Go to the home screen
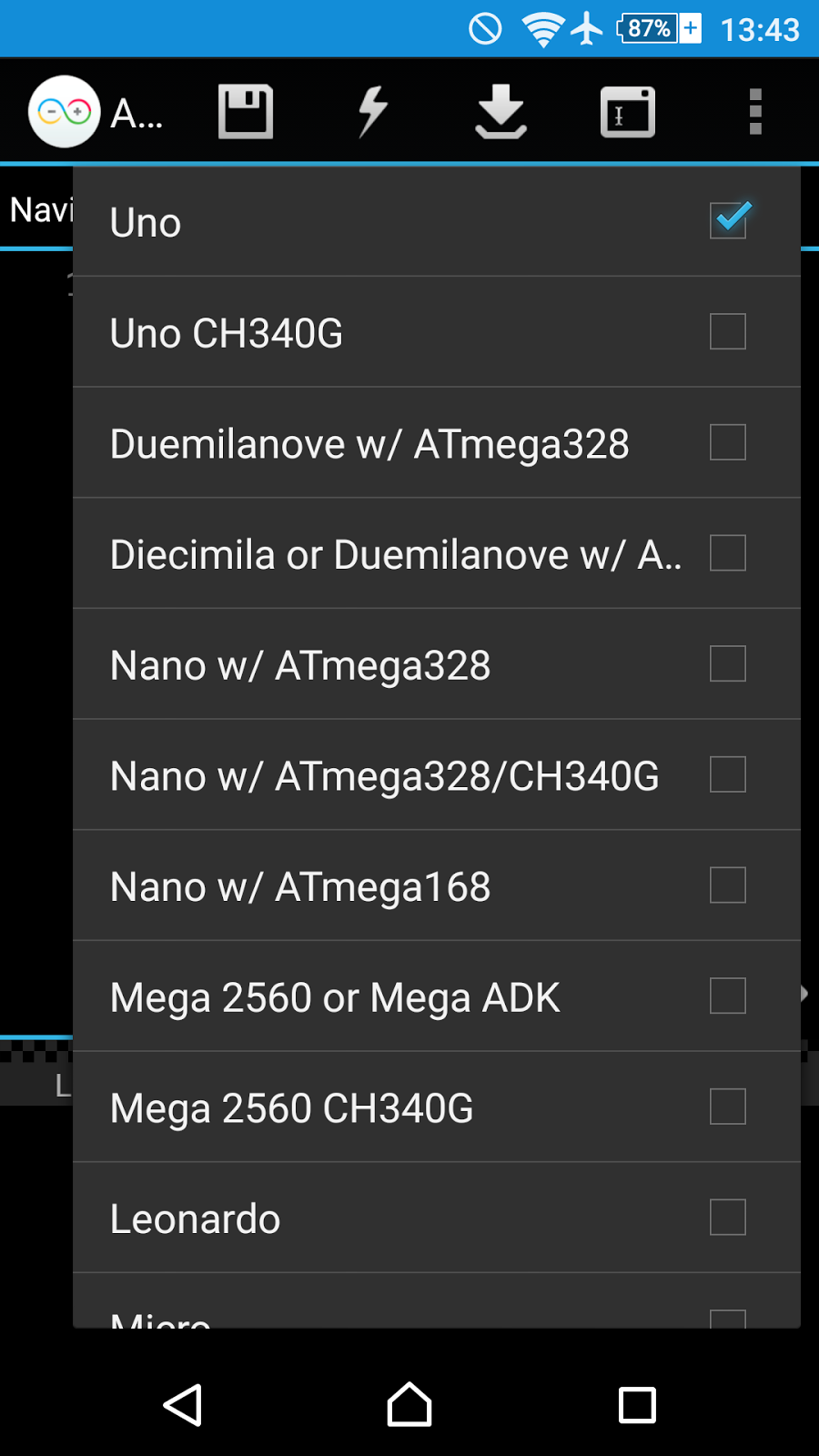This screenshot has width=819, height=1456. (x=409, y=1405)
